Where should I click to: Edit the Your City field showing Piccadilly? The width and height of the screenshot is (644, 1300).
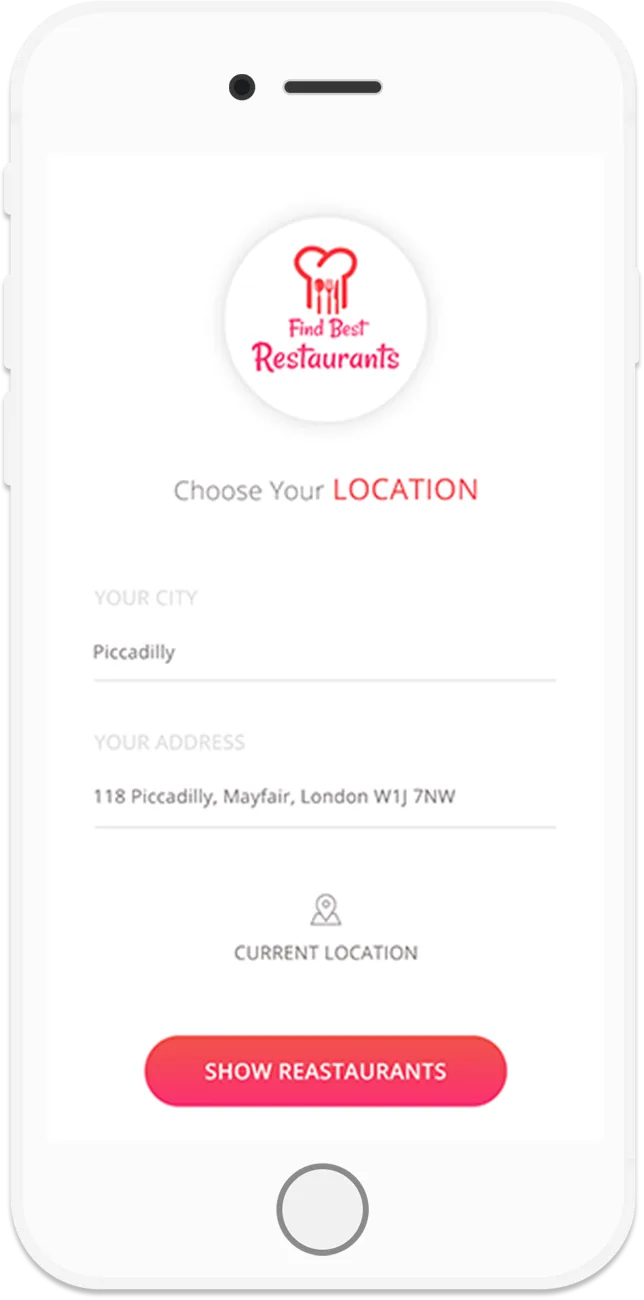[x=324, y=653]
